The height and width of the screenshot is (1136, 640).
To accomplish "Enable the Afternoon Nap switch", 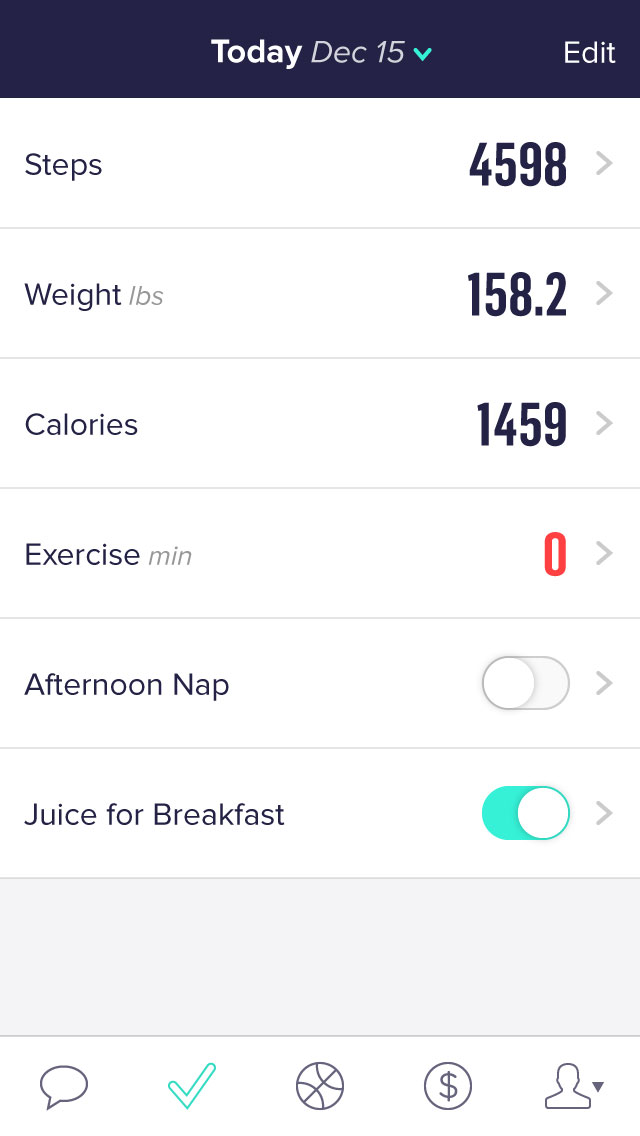I will coord(525,683).
